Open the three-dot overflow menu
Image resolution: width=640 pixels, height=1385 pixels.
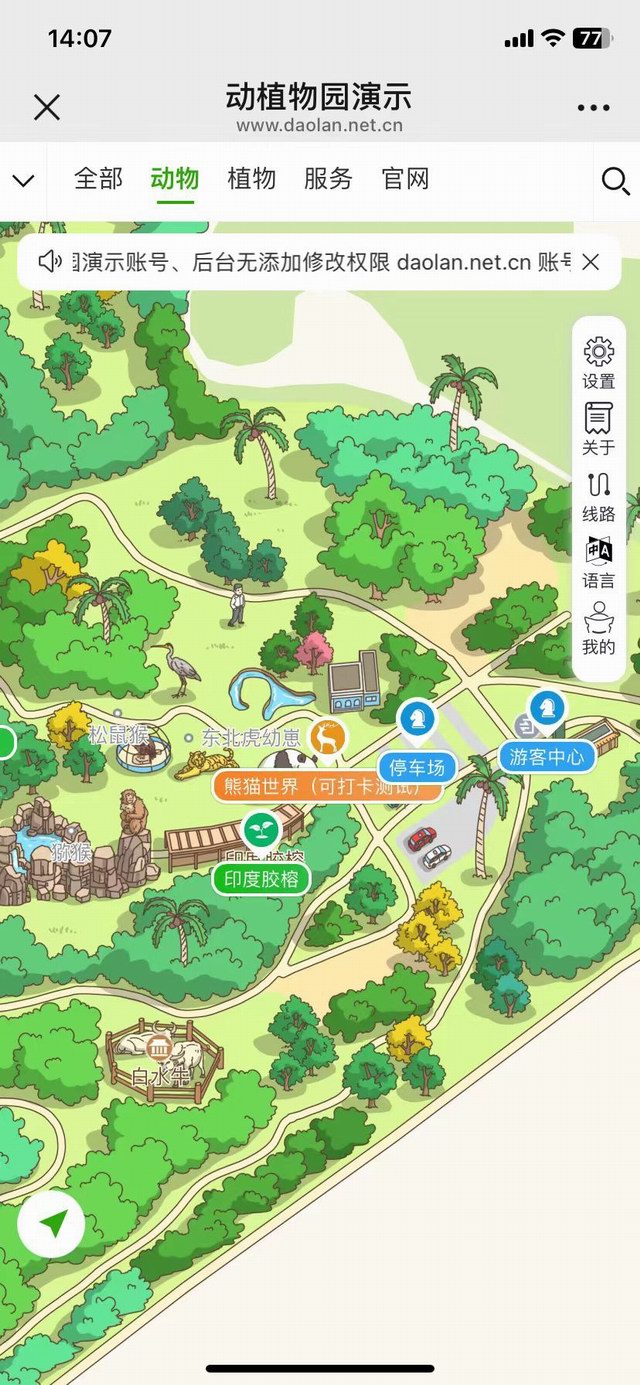click(x=593, y=108)
